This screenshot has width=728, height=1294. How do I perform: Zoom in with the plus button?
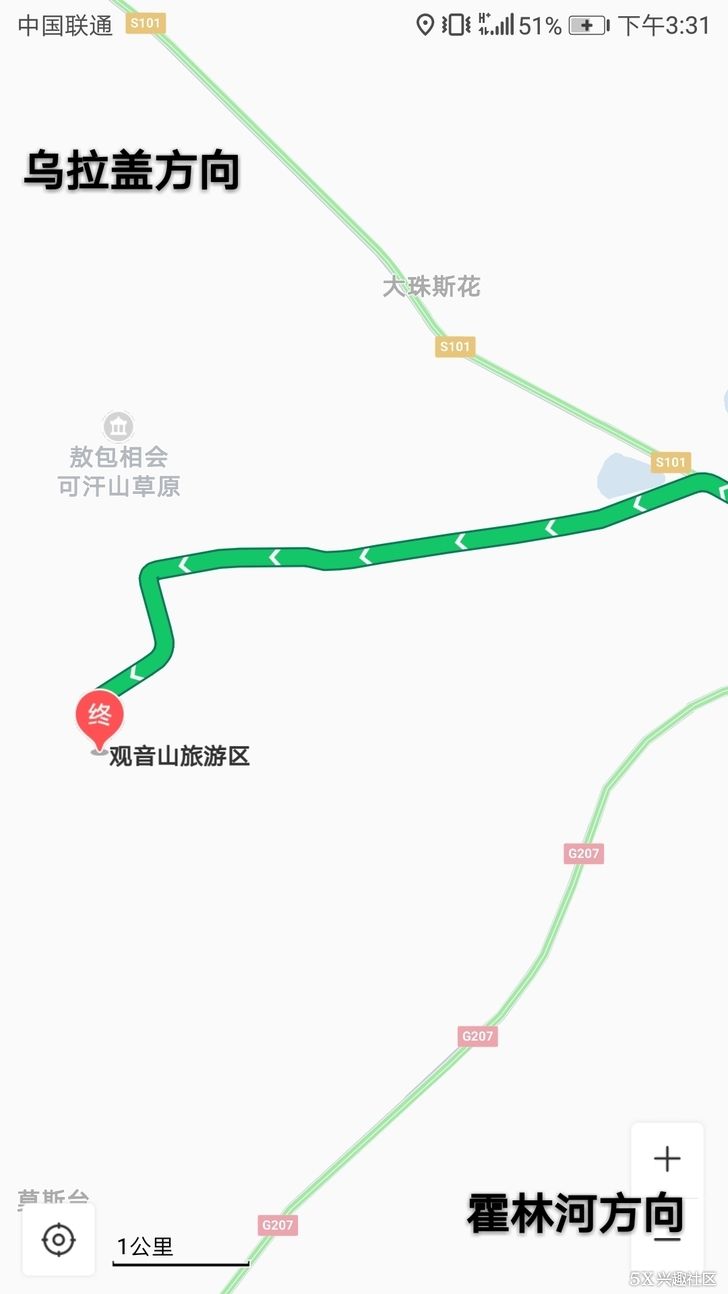[x=666, y=1159]
